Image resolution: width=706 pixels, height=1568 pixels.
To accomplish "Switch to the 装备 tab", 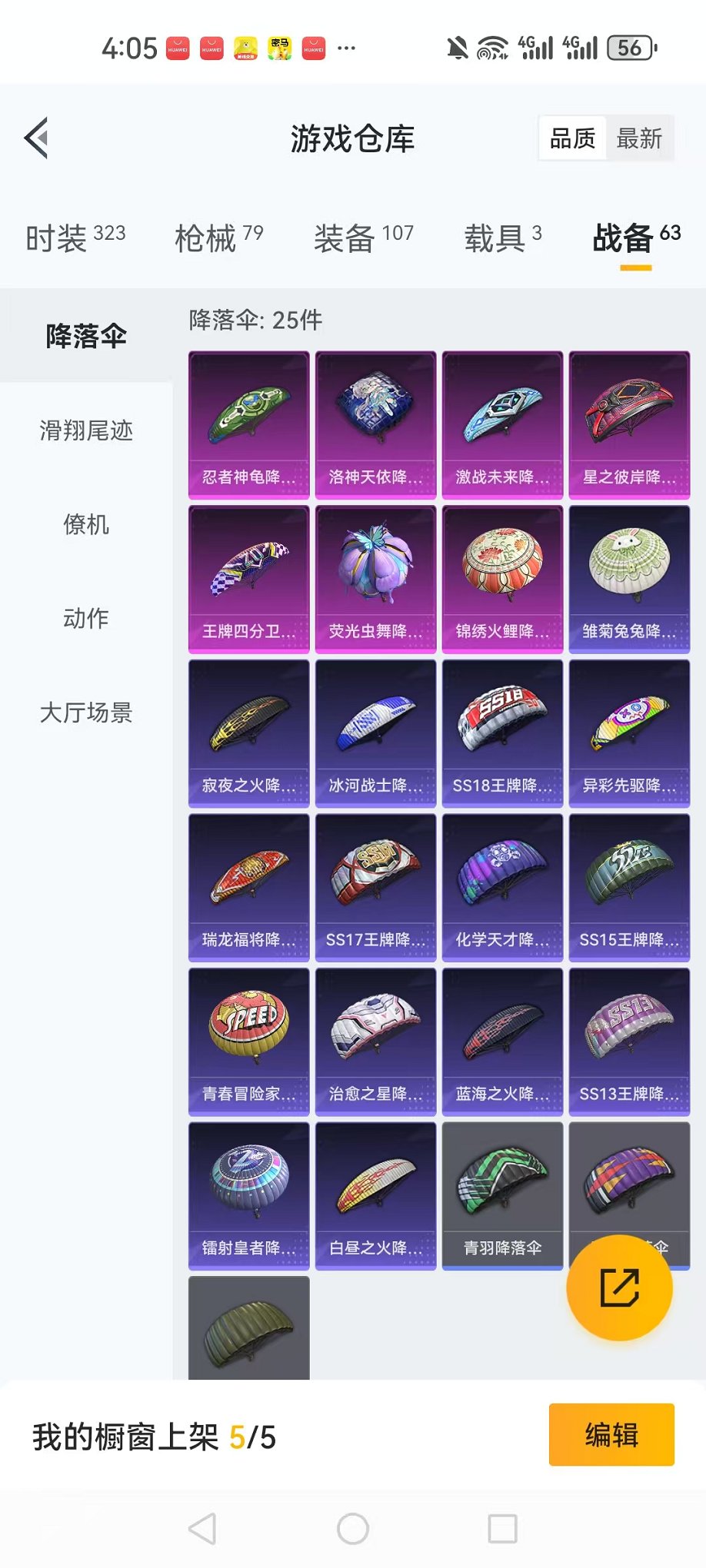I will click(363, 238).
